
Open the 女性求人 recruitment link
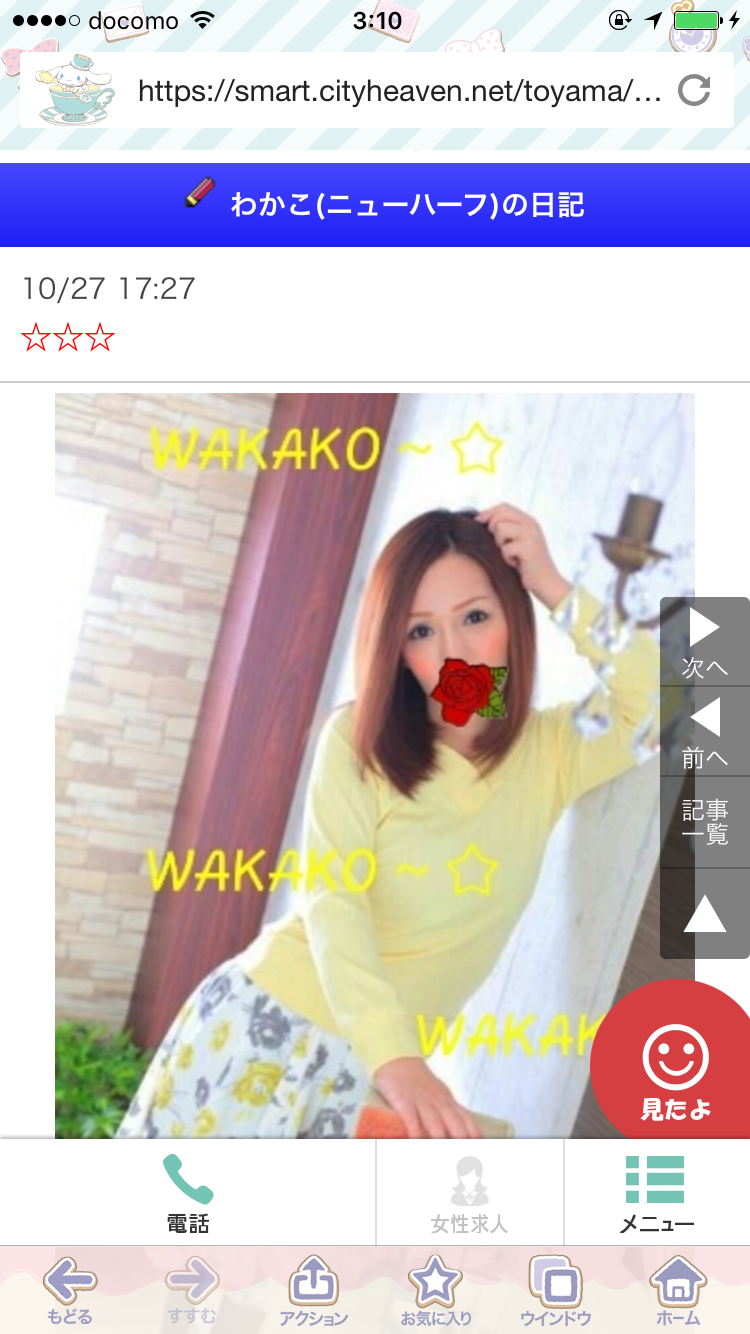[469, 1193]
